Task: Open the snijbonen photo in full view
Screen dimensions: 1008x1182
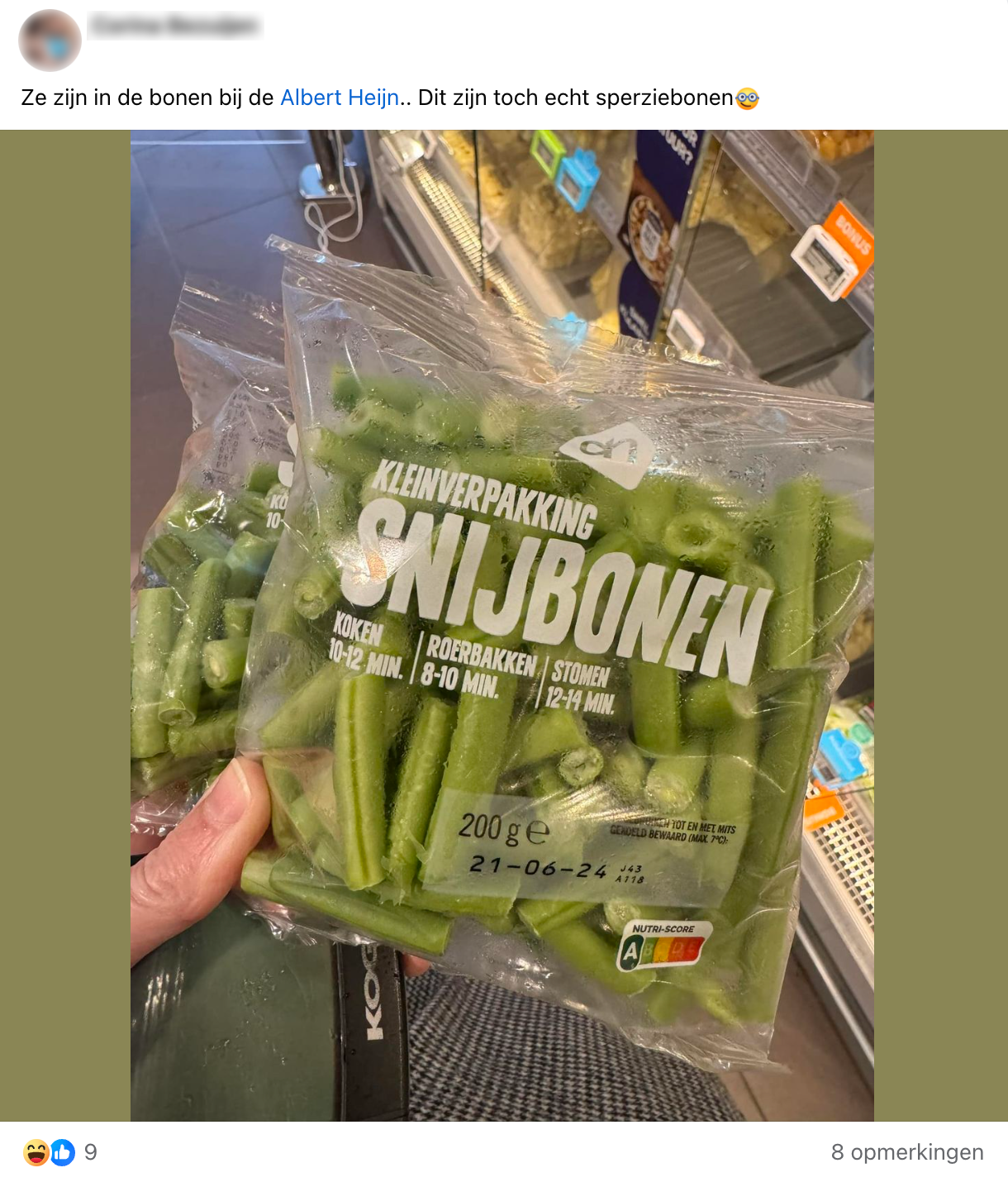Action: [502, 625]
